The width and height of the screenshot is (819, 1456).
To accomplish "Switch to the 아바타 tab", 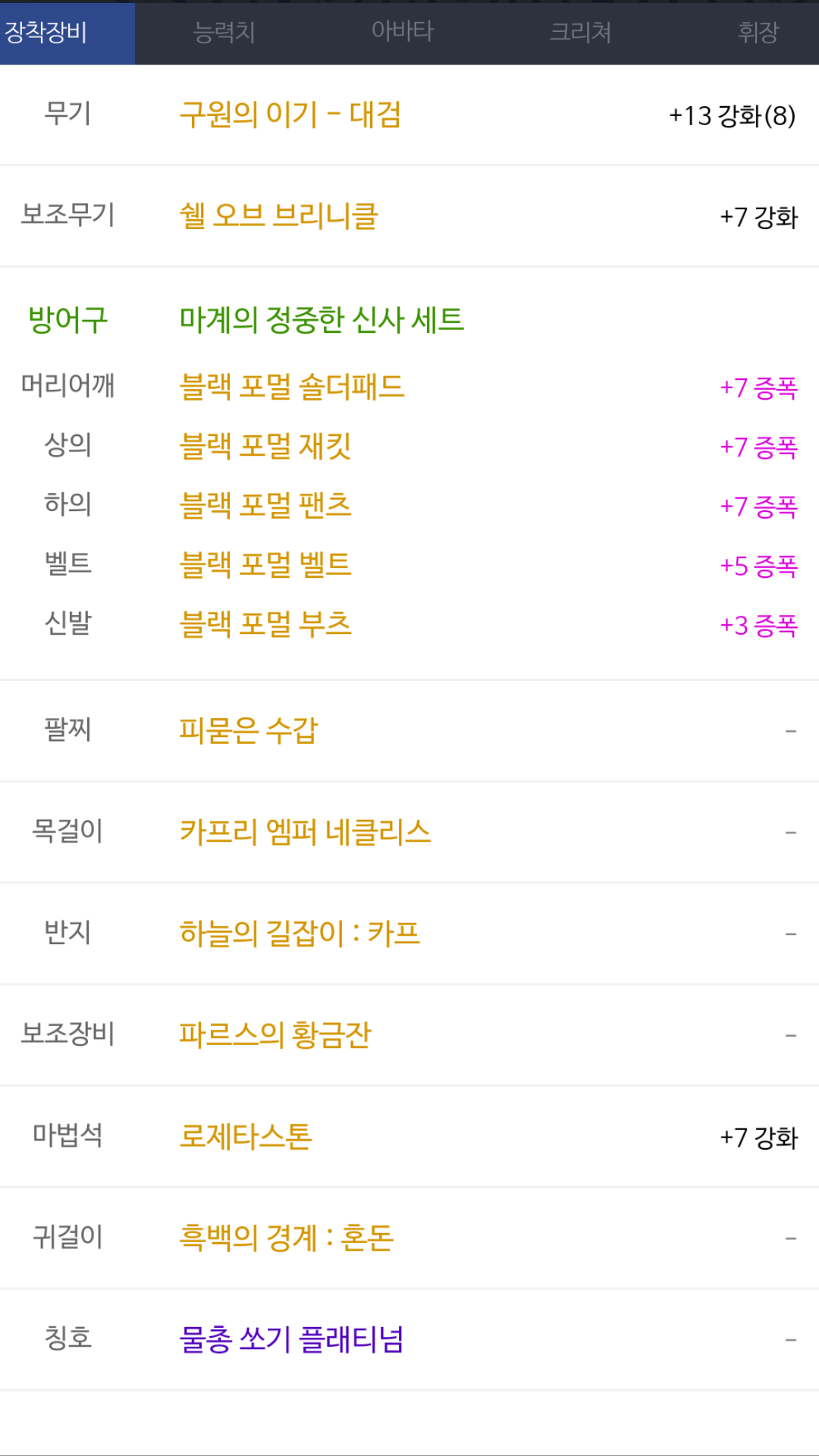I will (403, 33).
